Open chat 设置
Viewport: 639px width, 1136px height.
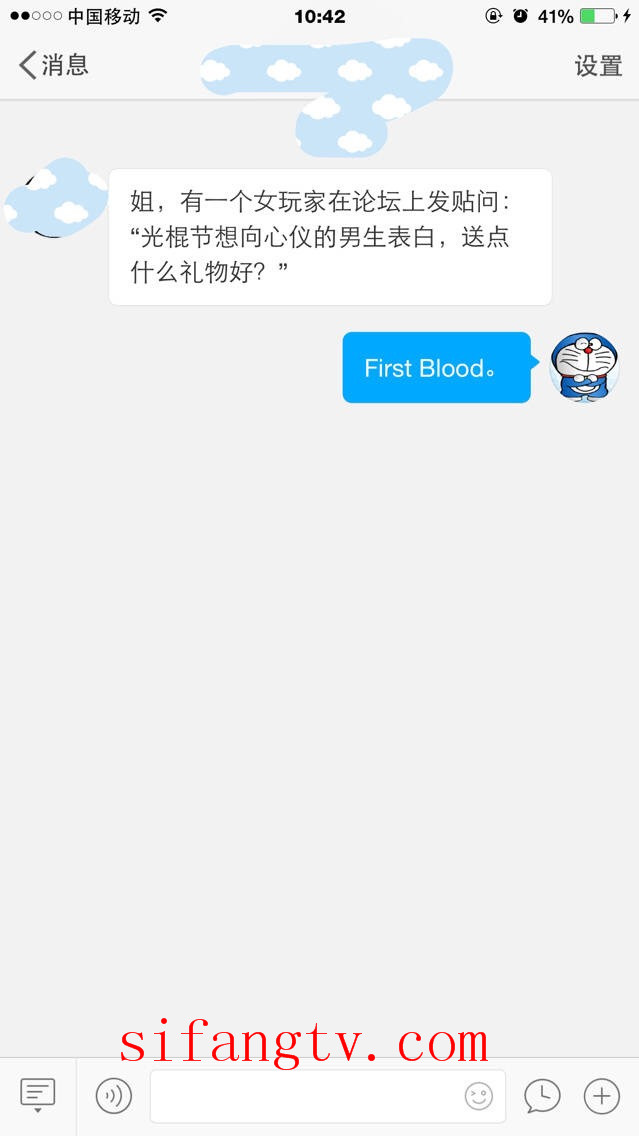click(598, 66)
